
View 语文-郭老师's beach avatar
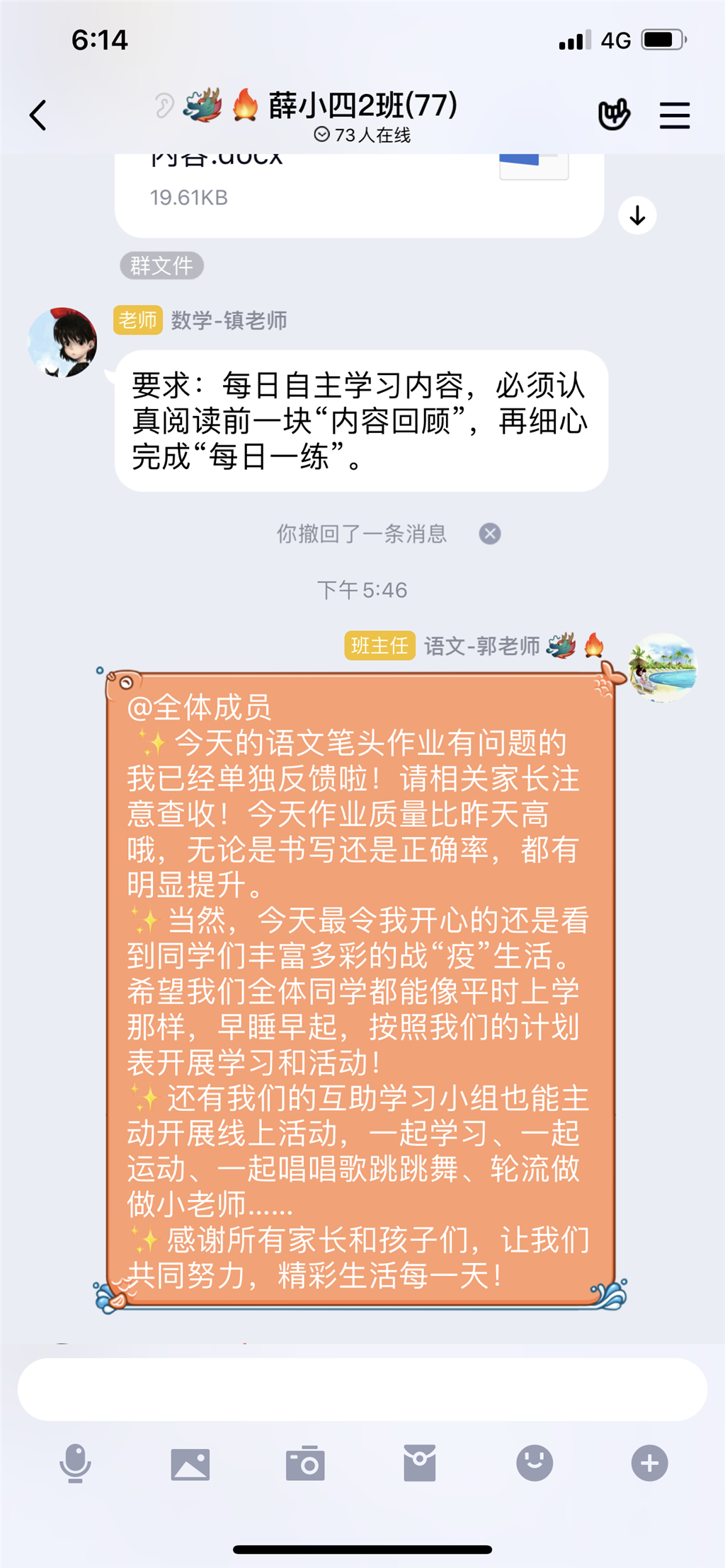coord(663,668)
